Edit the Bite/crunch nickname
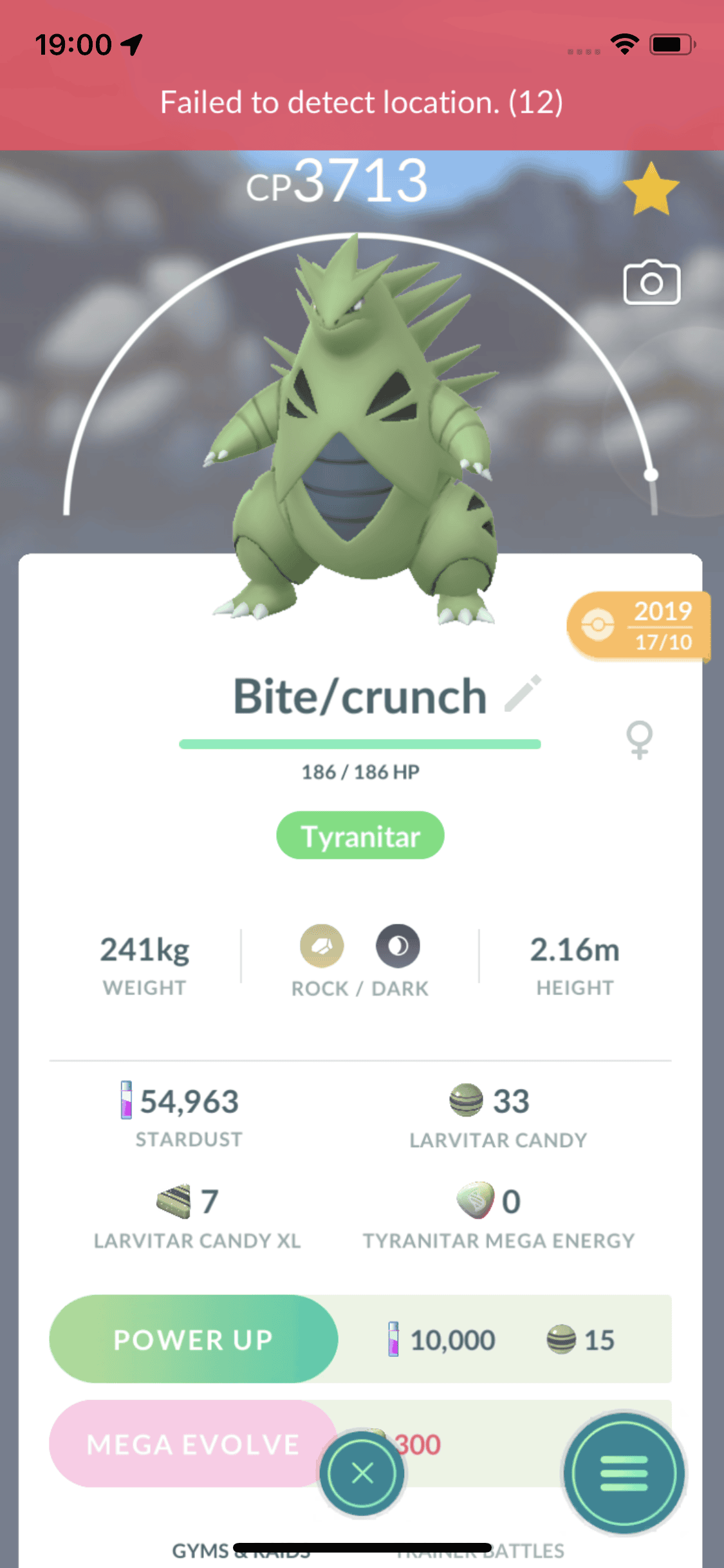Image resolution: width=724 pixels, height=1568 pixels. pos(523,694)
